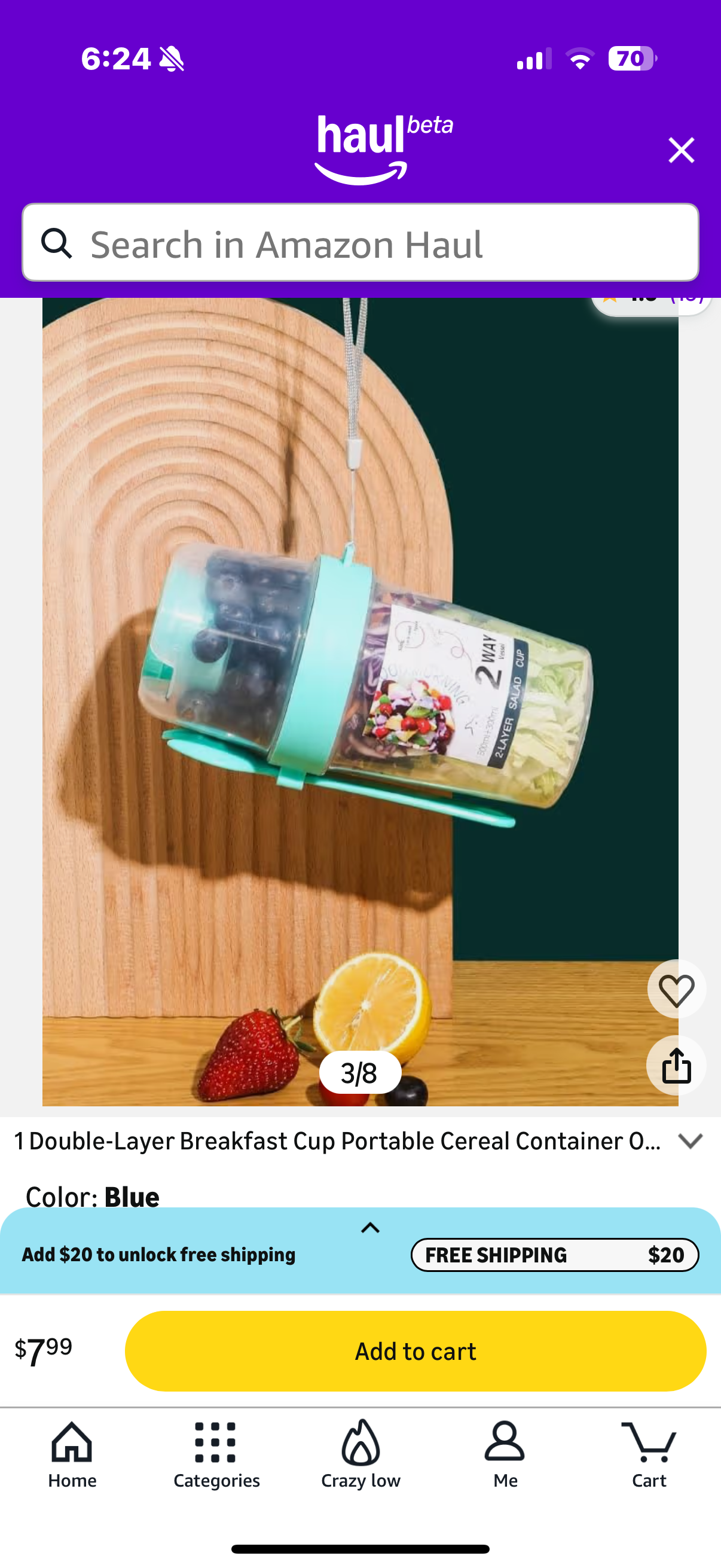Tap Add $20 to unlock free shipping
The image size is (721, 1568).
(158, 1255)
